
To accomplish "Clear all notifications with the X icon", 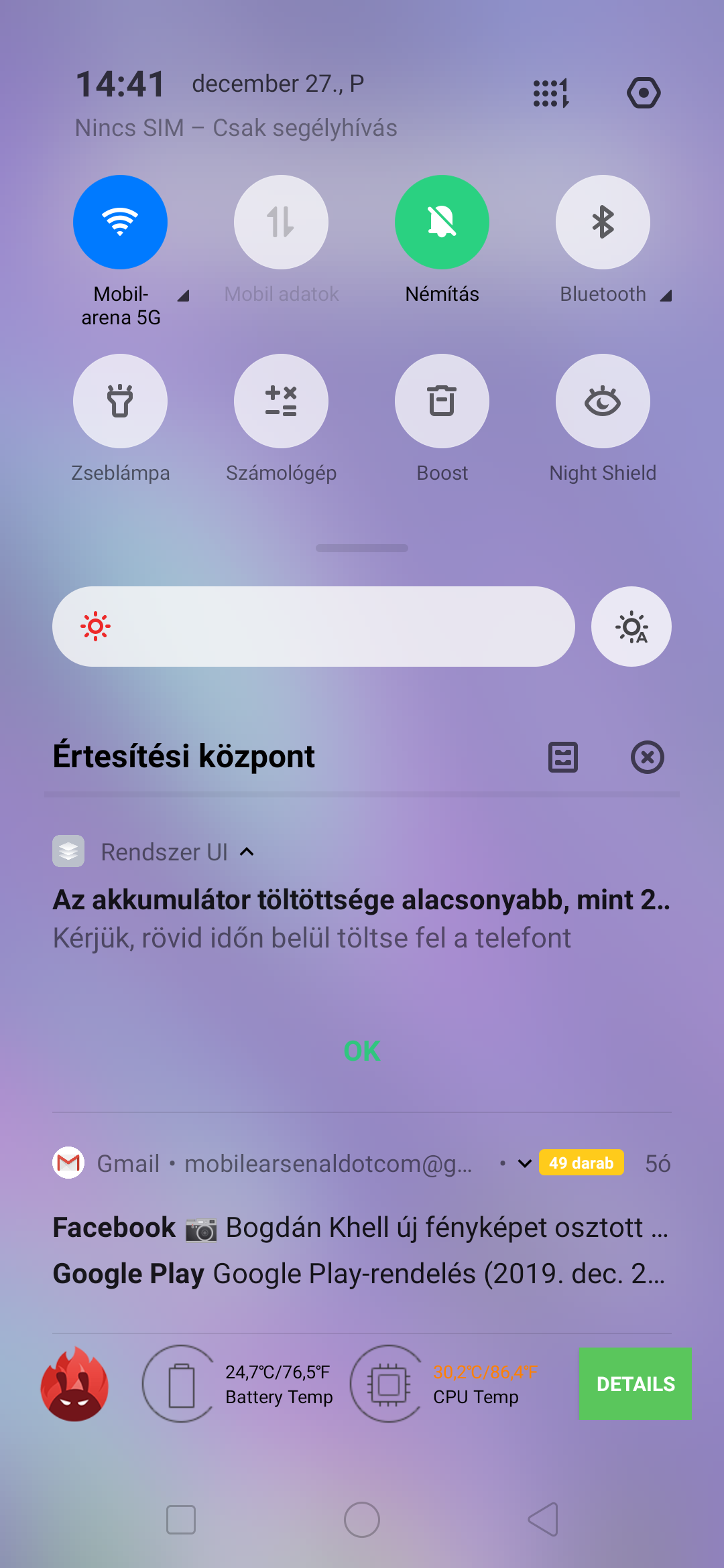I will click(x=648, y=757).
